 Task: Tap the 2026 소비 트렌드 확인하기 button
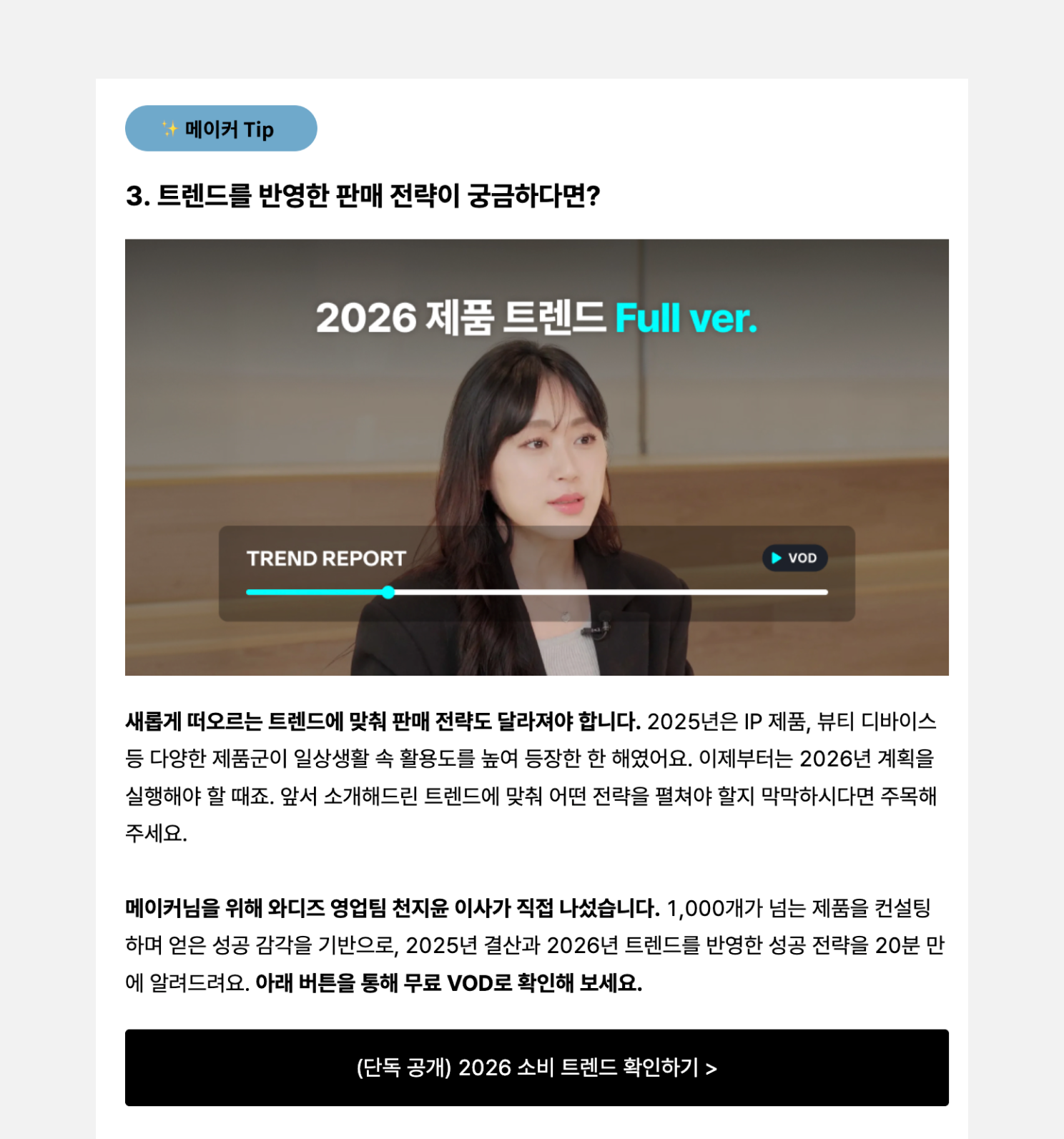click(x=536, y=1067)
